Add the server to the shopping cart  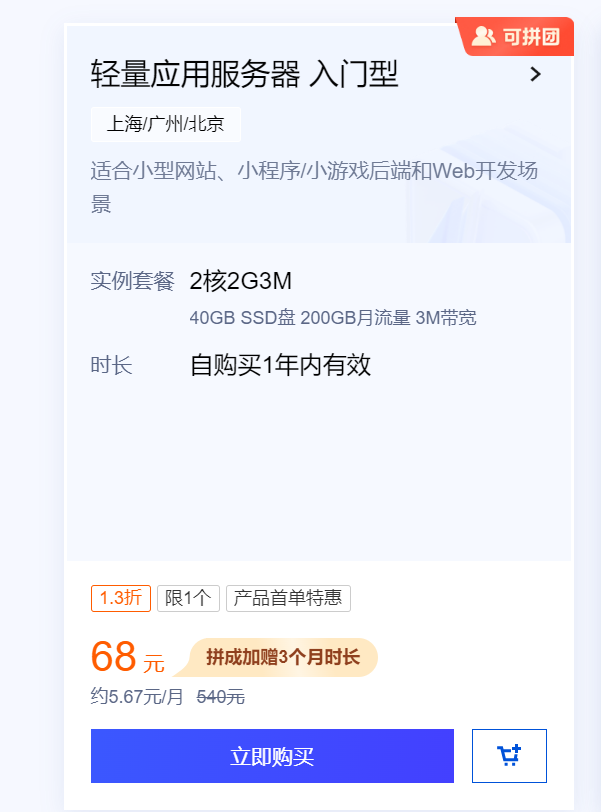point(509,756)
